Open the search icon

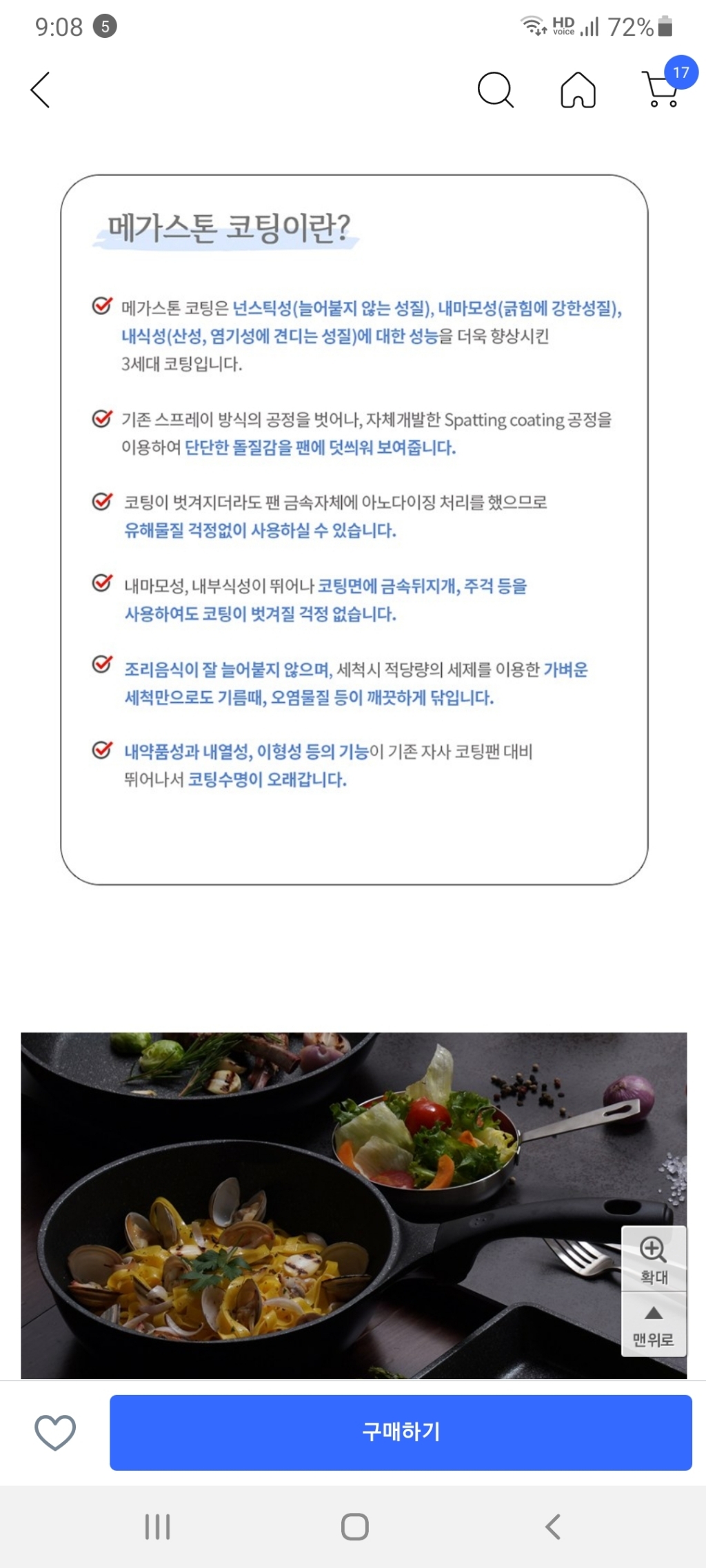click(x=495, y=90)
